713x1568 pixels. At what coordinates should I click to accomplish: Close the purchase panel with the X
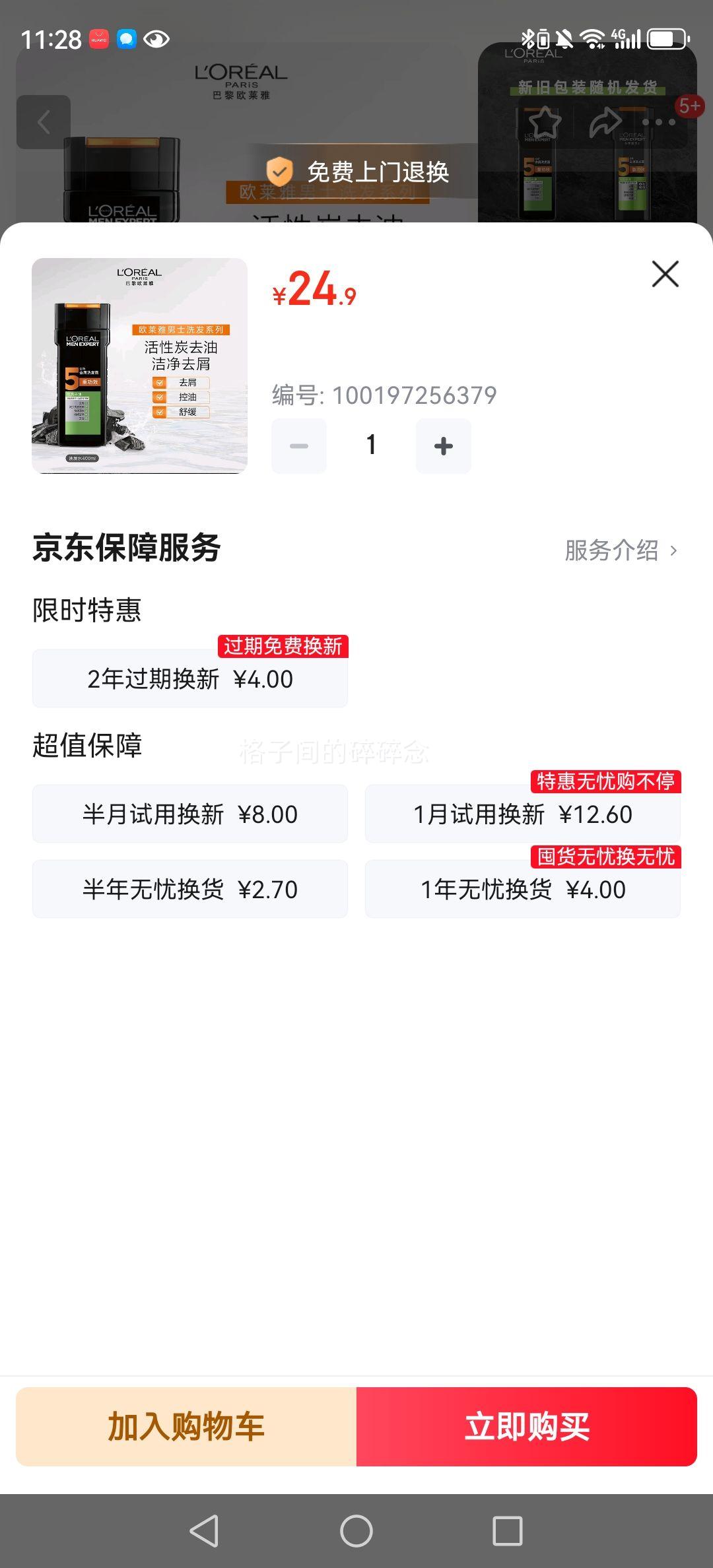click(x=664, y=274)
